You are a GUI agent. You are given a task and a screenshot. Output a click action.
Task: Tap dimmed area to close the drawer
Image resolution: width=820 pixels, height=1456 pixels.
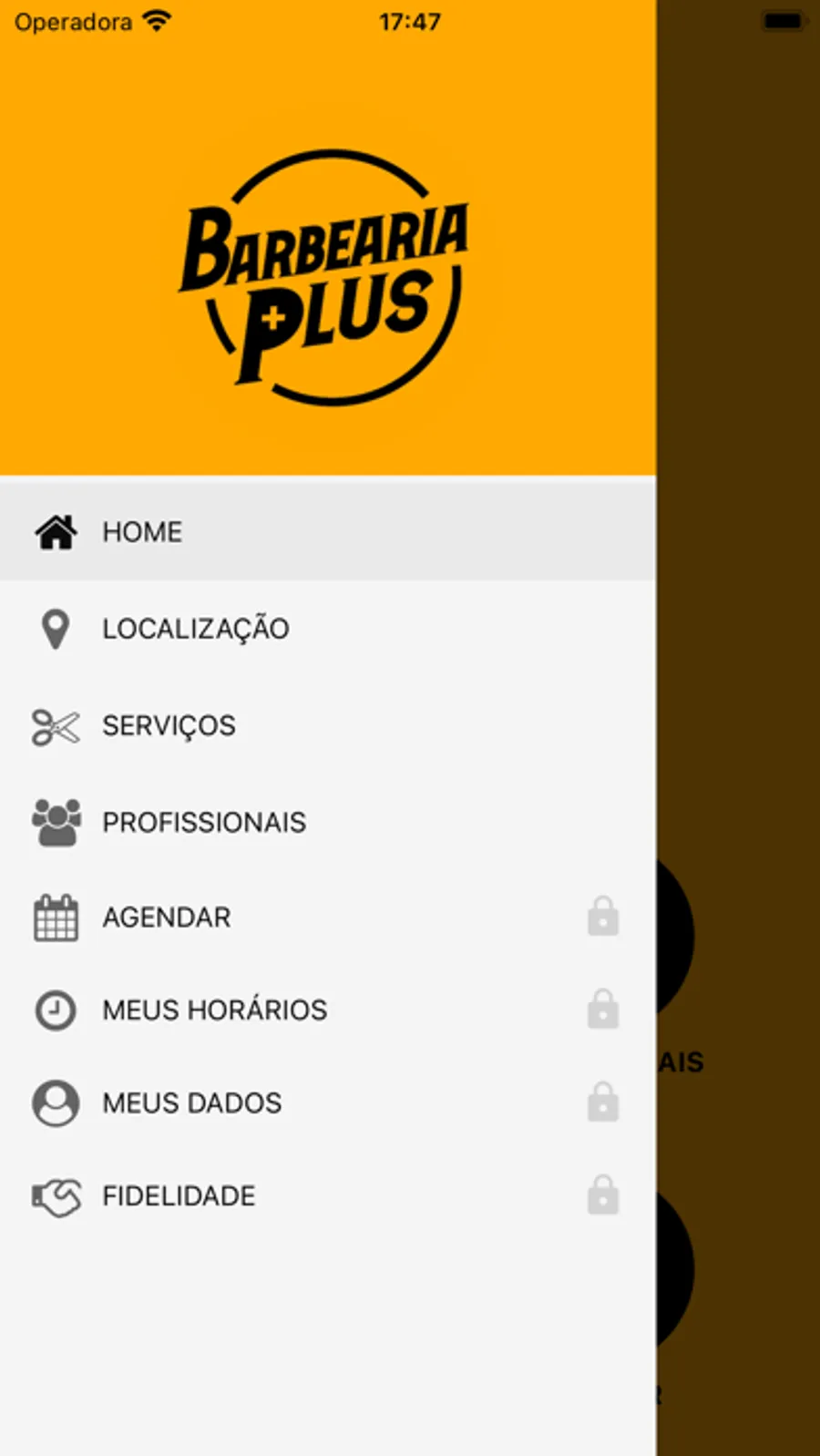click(738, 456)
